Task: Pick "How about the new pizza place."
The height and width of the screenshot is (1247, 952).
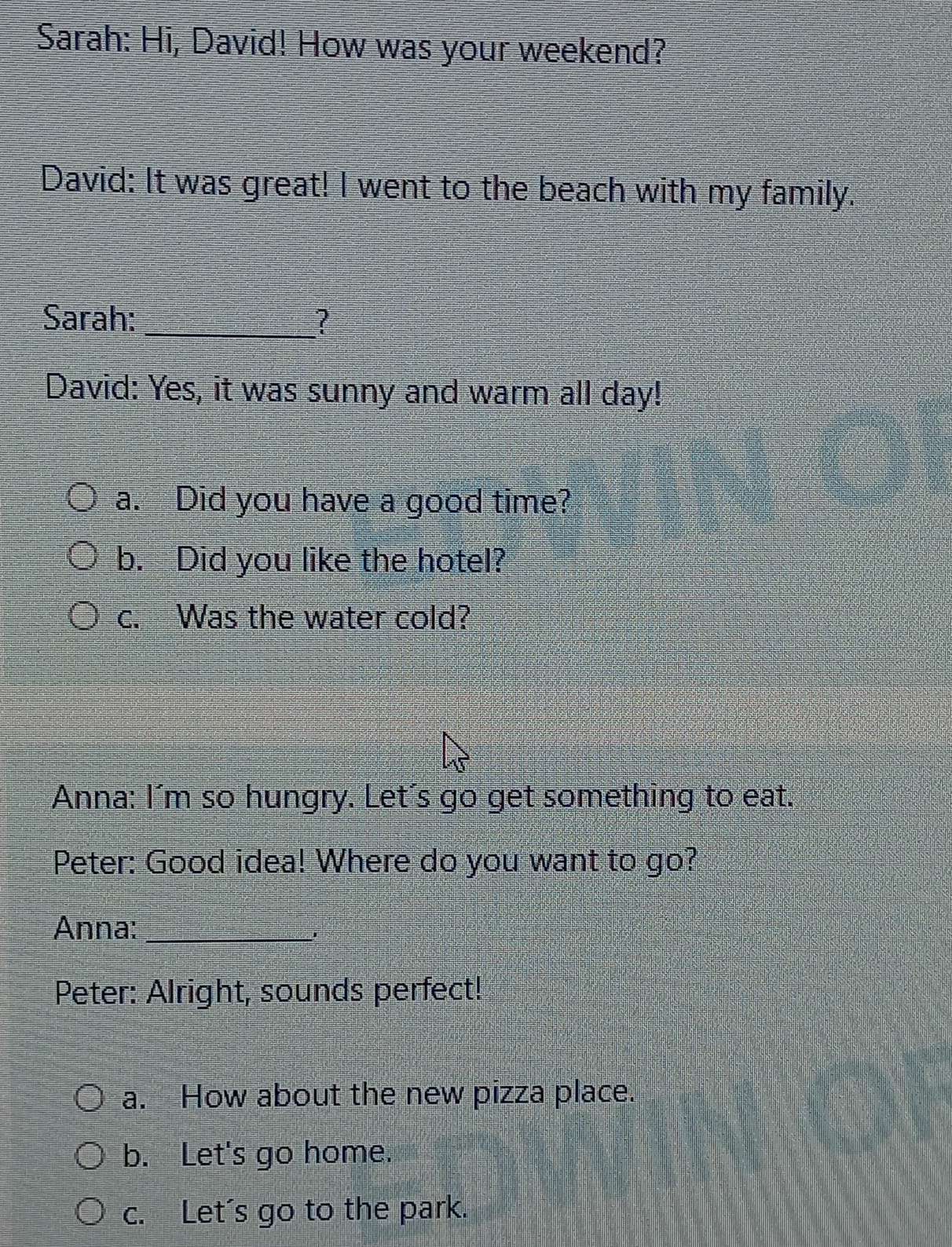Action: pyautogui.click(x=90, y=1096)
